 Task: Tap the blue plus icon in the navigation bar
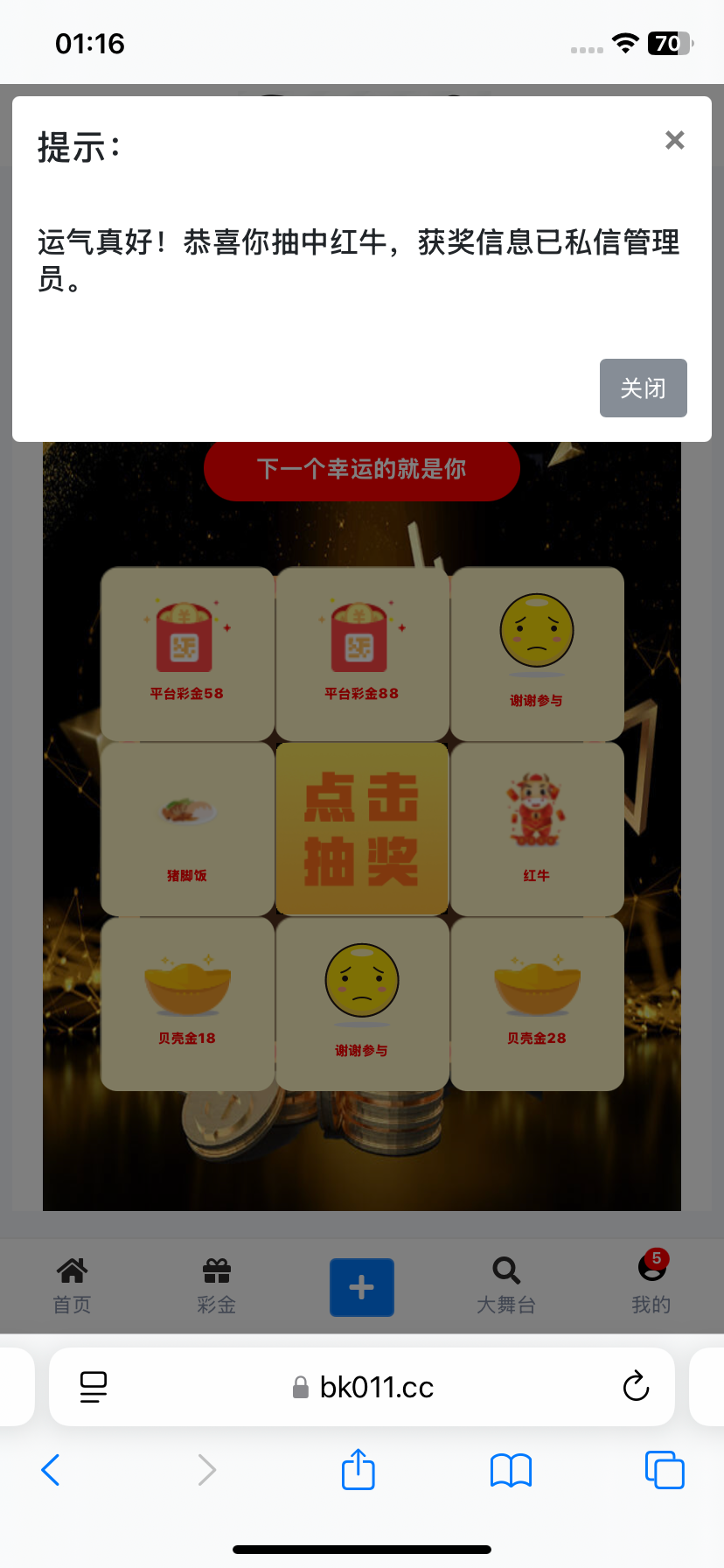[361, 1286]
